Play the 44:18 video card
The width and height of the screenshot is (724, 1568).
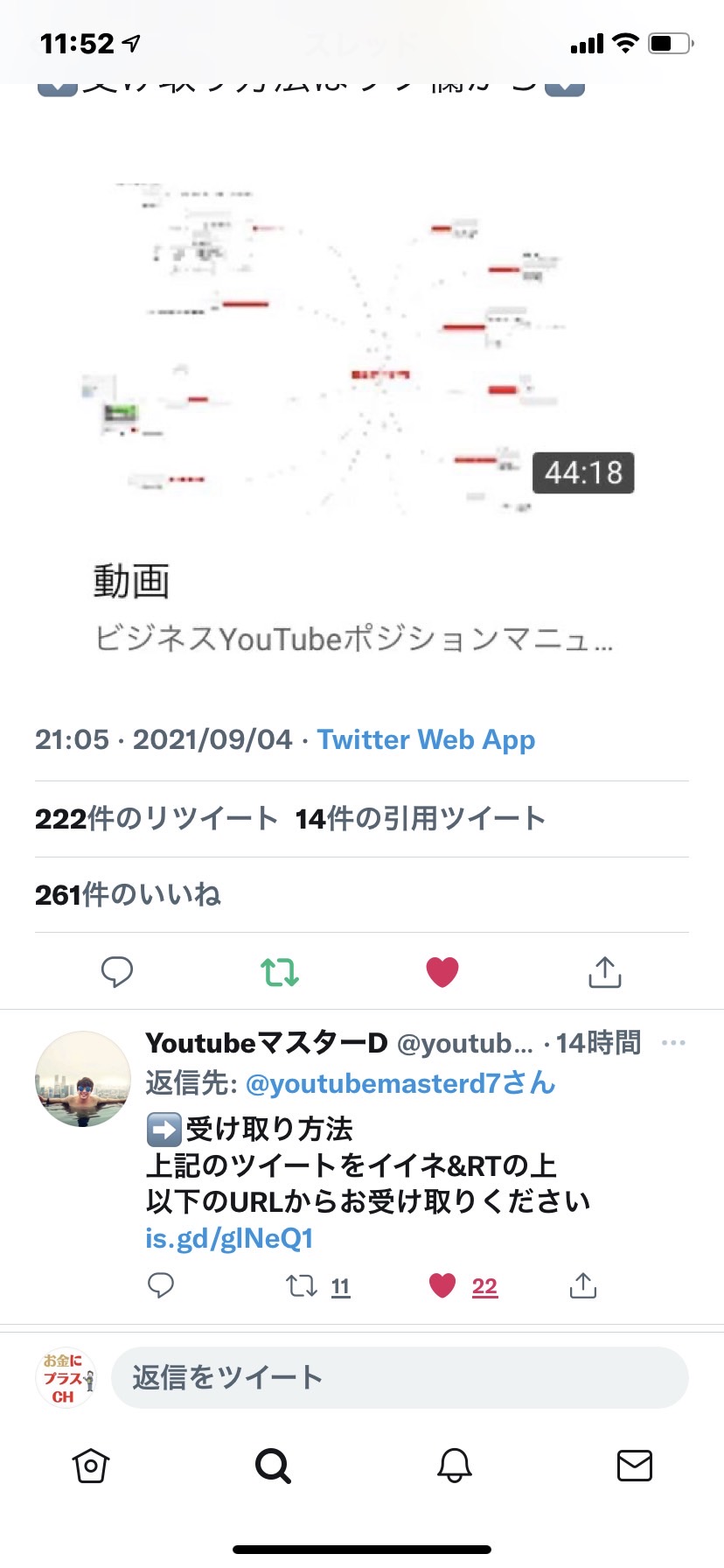pos(362,350)
